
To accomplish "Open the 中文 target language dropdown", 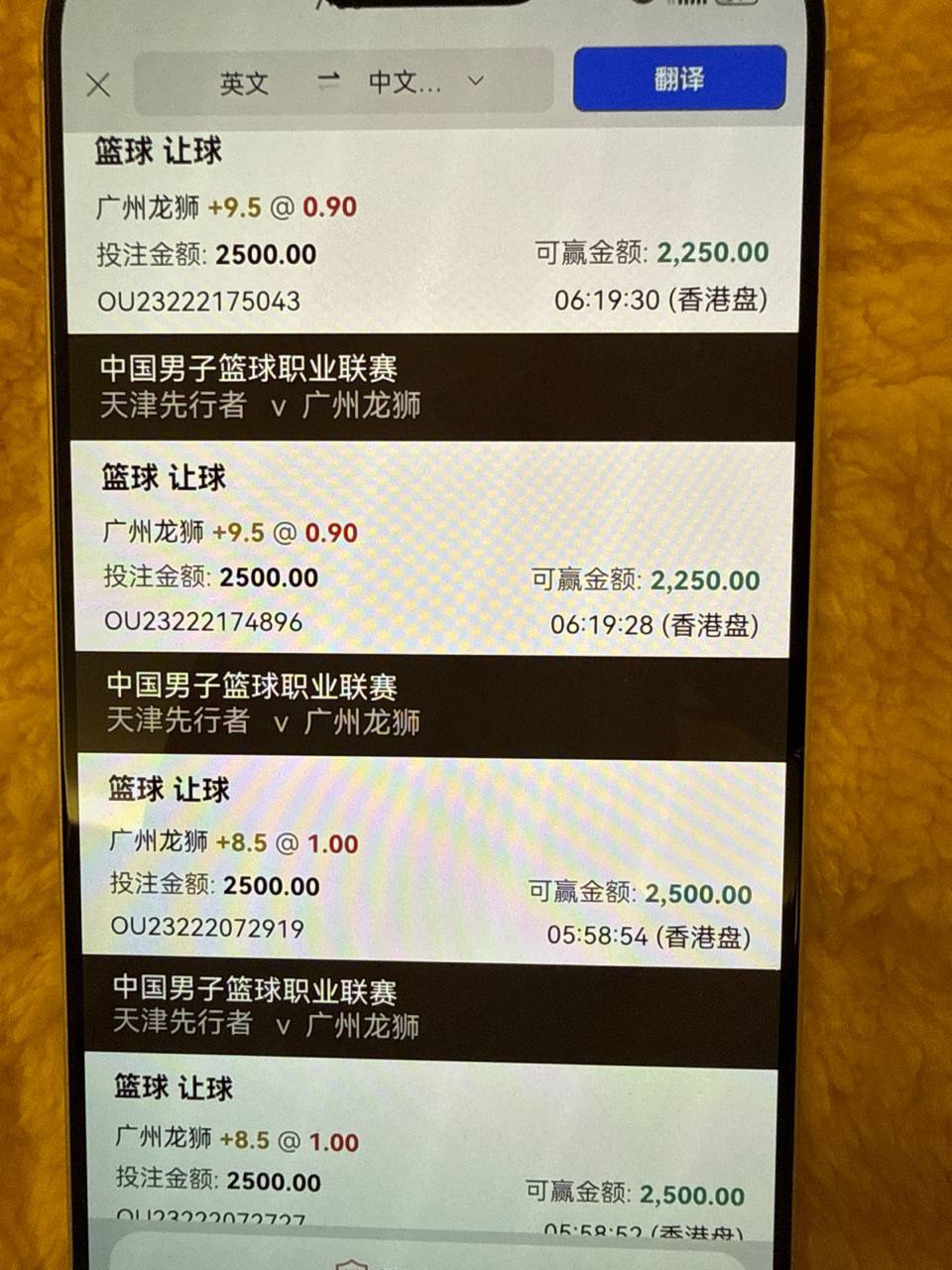I will coord(426,81).
